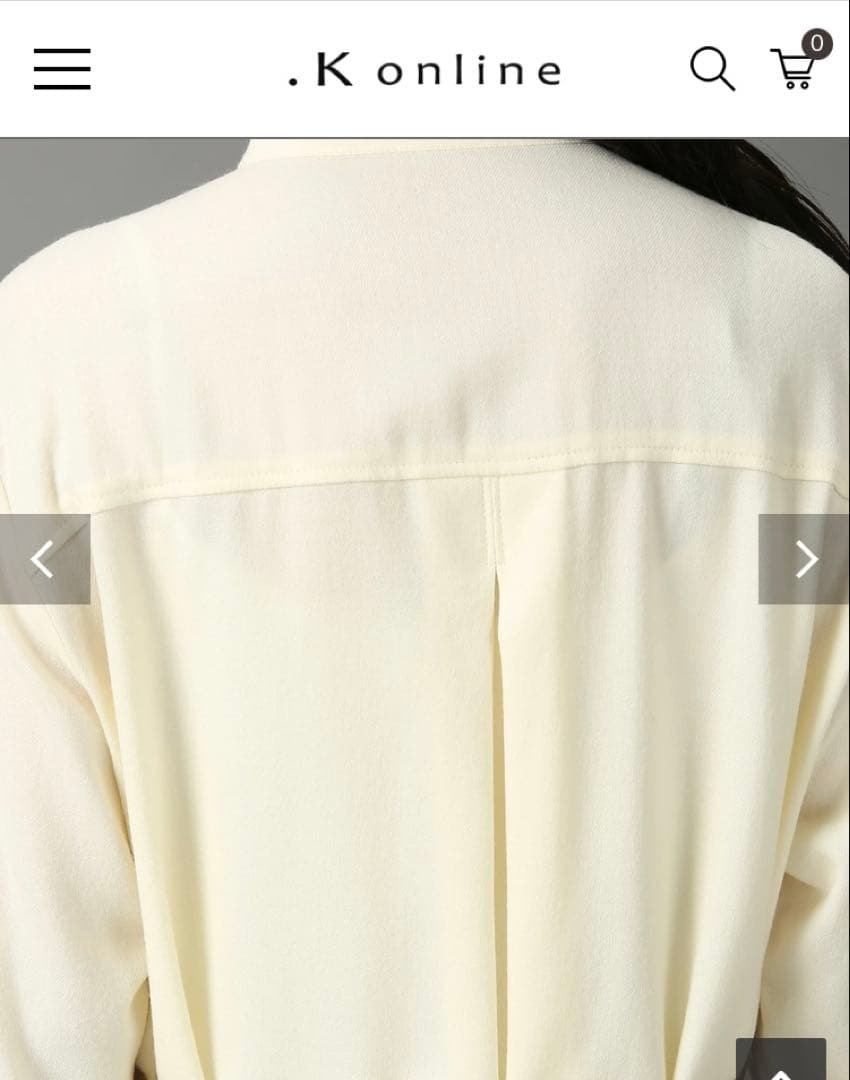Go to .K online home logo
This screenshot has width=850, height=1080.
click(x=424, y=70)
